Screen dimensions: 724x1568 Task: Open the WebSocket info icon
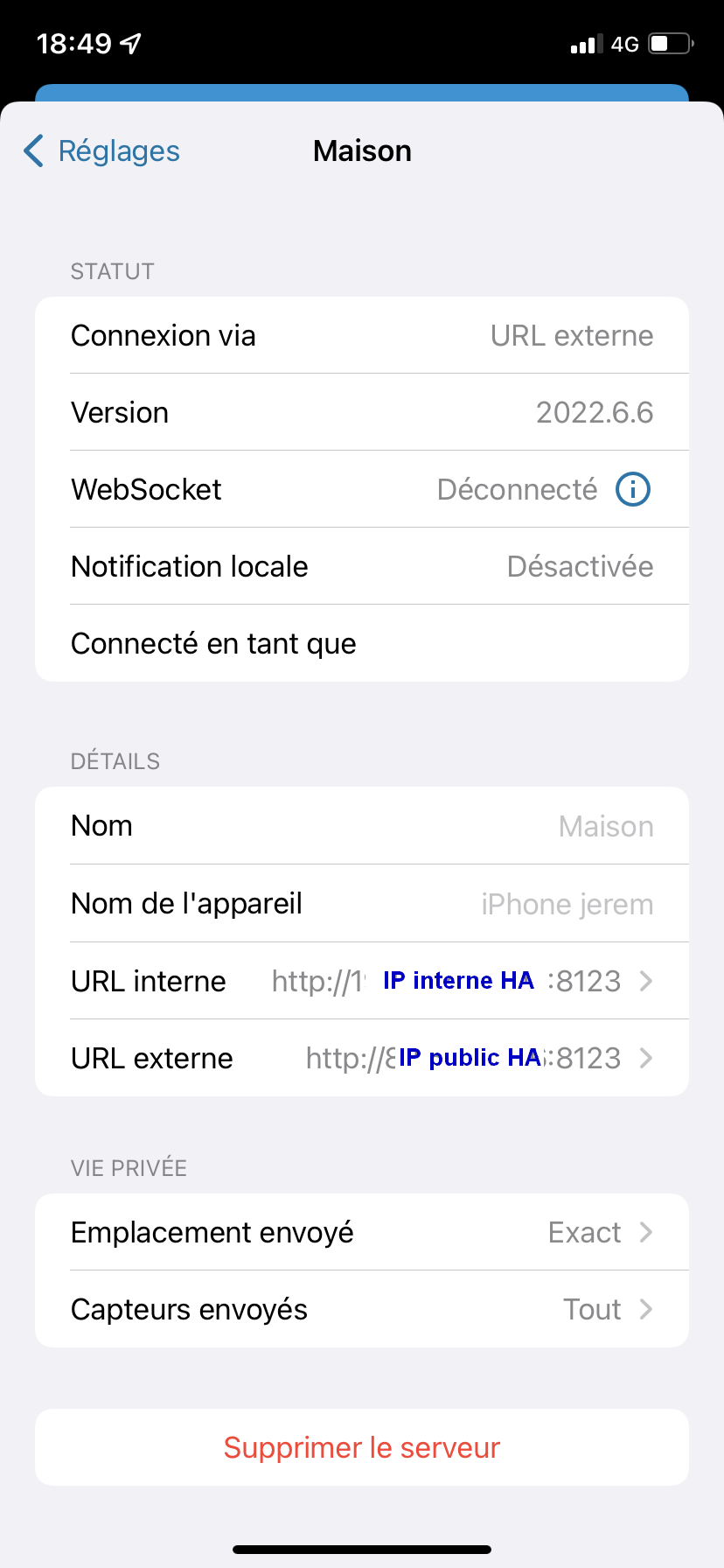click(x=633, y=489)
